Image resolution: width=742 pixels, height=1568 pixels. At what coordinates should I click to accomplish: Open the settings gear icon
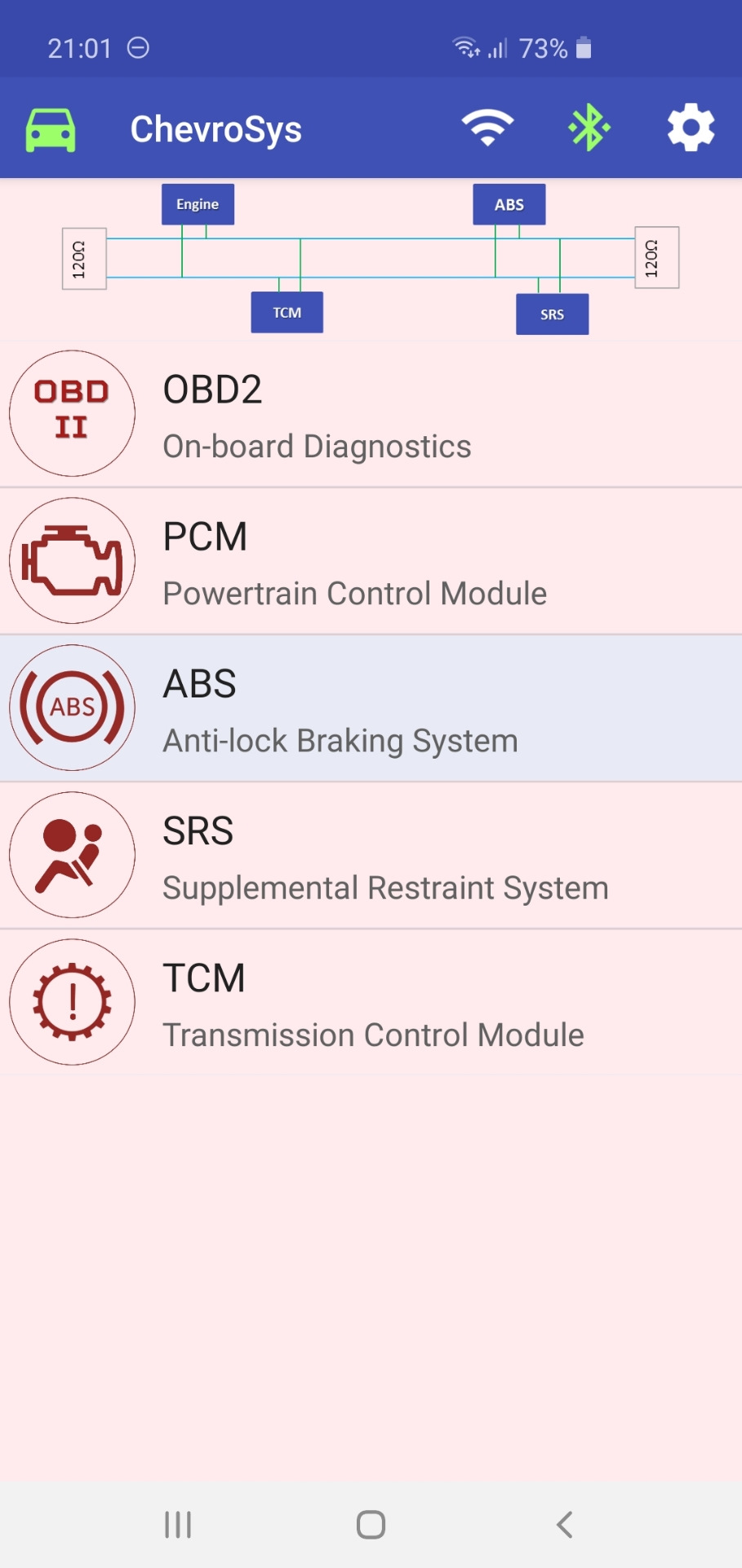(691, 127)
